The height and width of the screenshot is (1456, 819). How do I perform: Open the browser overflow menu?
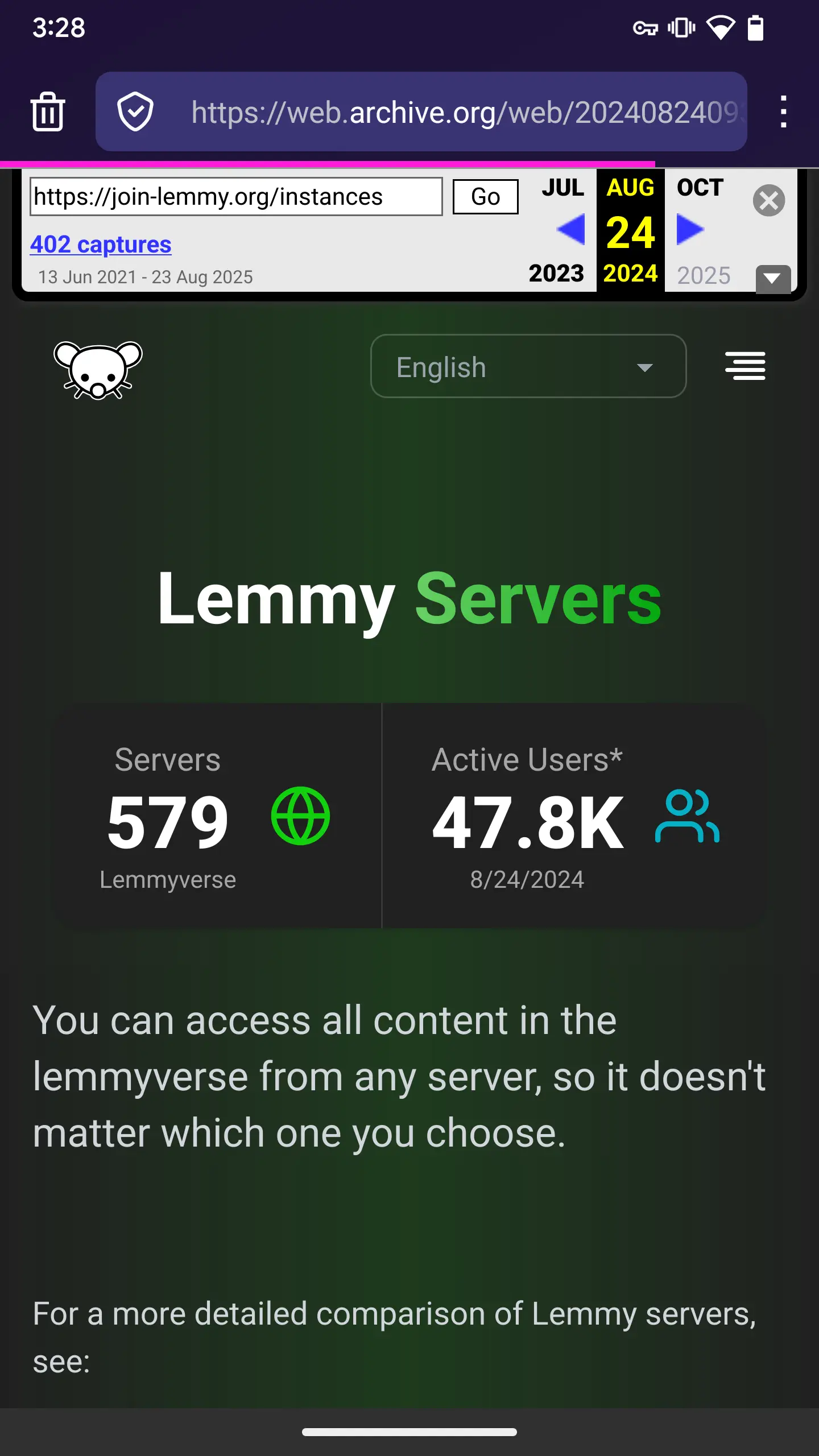[x=784, y=111]
